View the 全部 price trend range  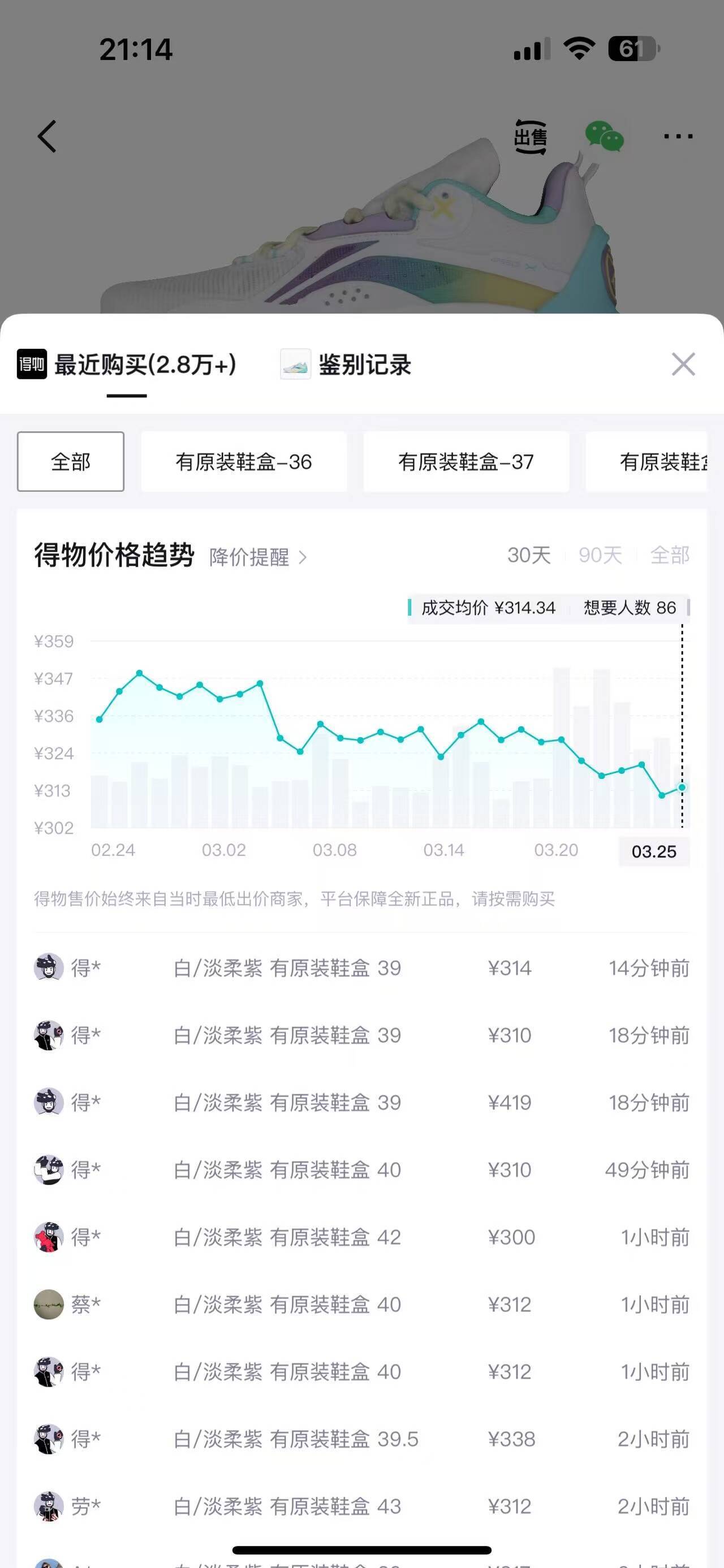[x=669, y=555]
